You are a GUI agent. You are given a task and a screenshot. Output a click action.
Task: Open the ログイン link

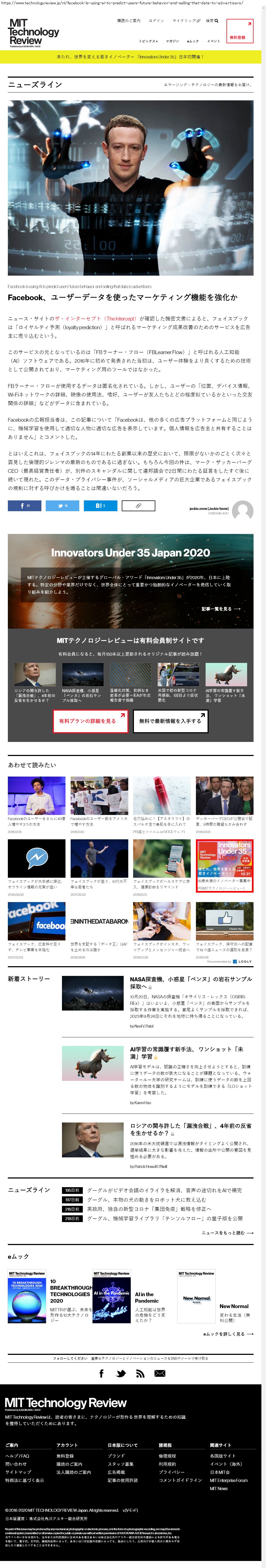click(156, 21)
